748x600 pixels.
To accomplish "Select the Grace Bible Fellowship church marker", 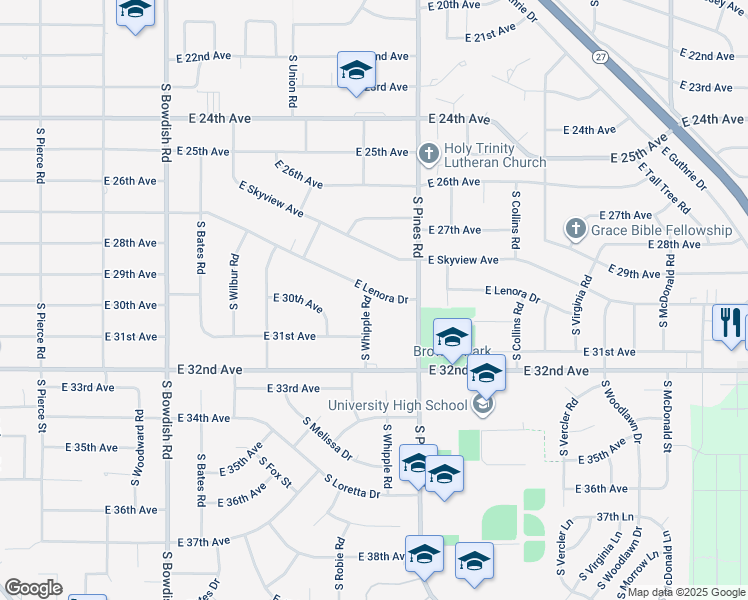I will (576, 229).
